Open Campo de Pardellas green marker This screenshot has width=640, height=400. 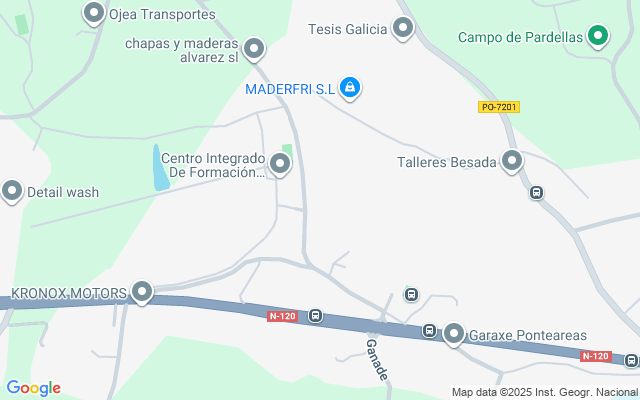point(598,36)
